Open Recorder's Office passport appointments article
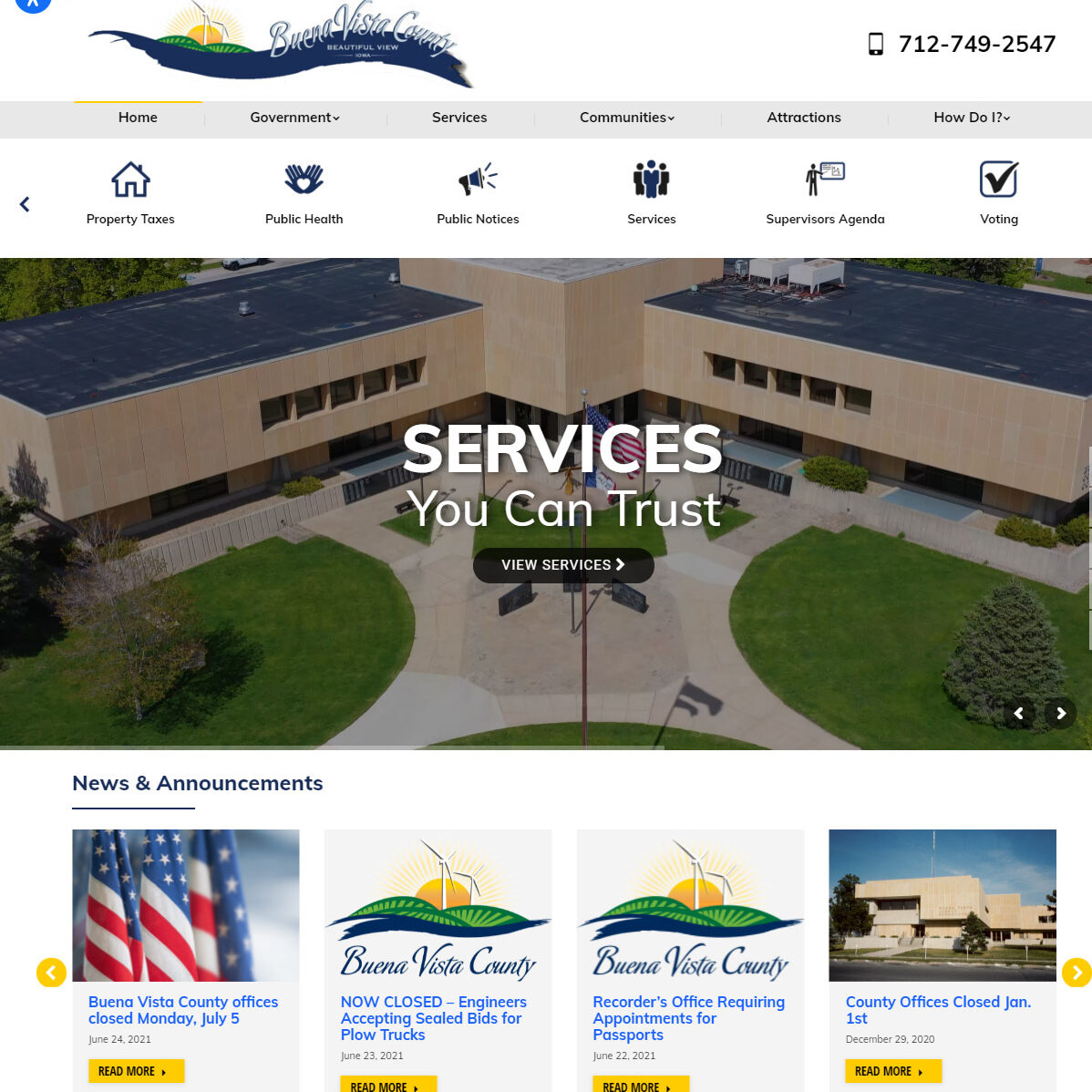The width and height of the screenshot is (1092, 1092). (x=688, y=1017)
